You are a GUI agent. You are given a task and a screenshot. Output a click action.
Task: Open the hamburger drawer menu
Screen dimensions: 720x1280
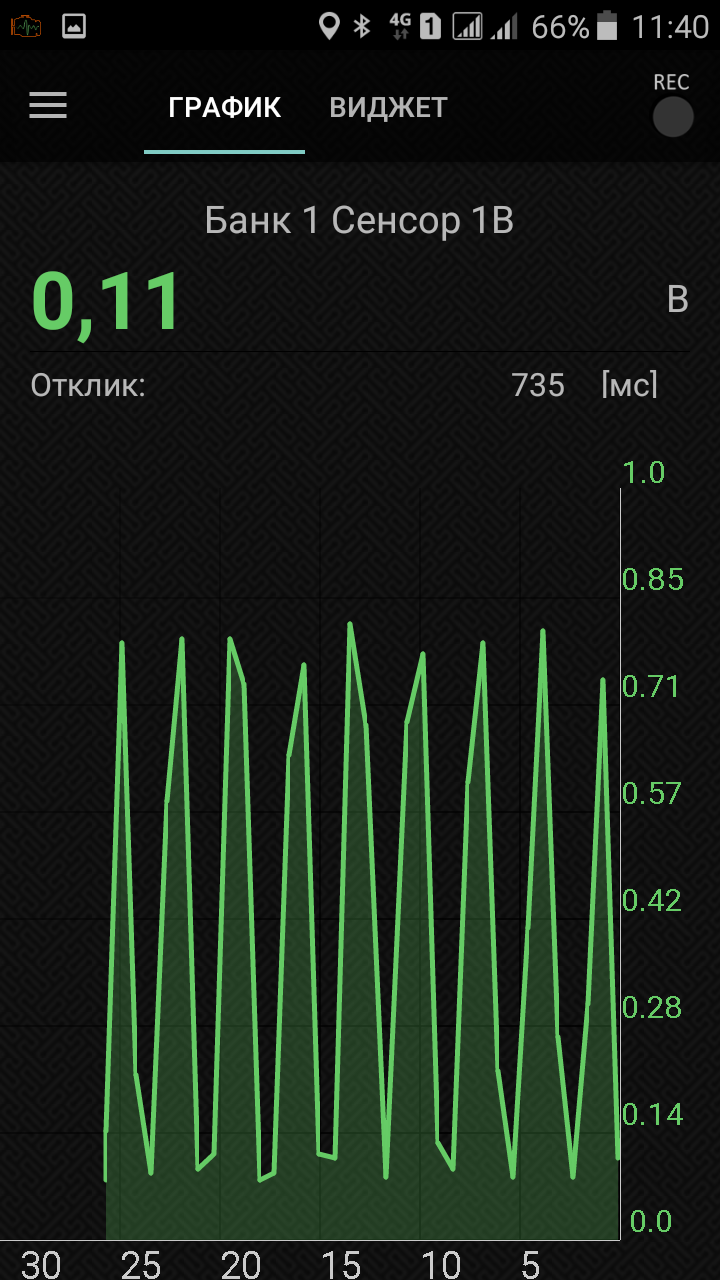(x=47, y=106)
